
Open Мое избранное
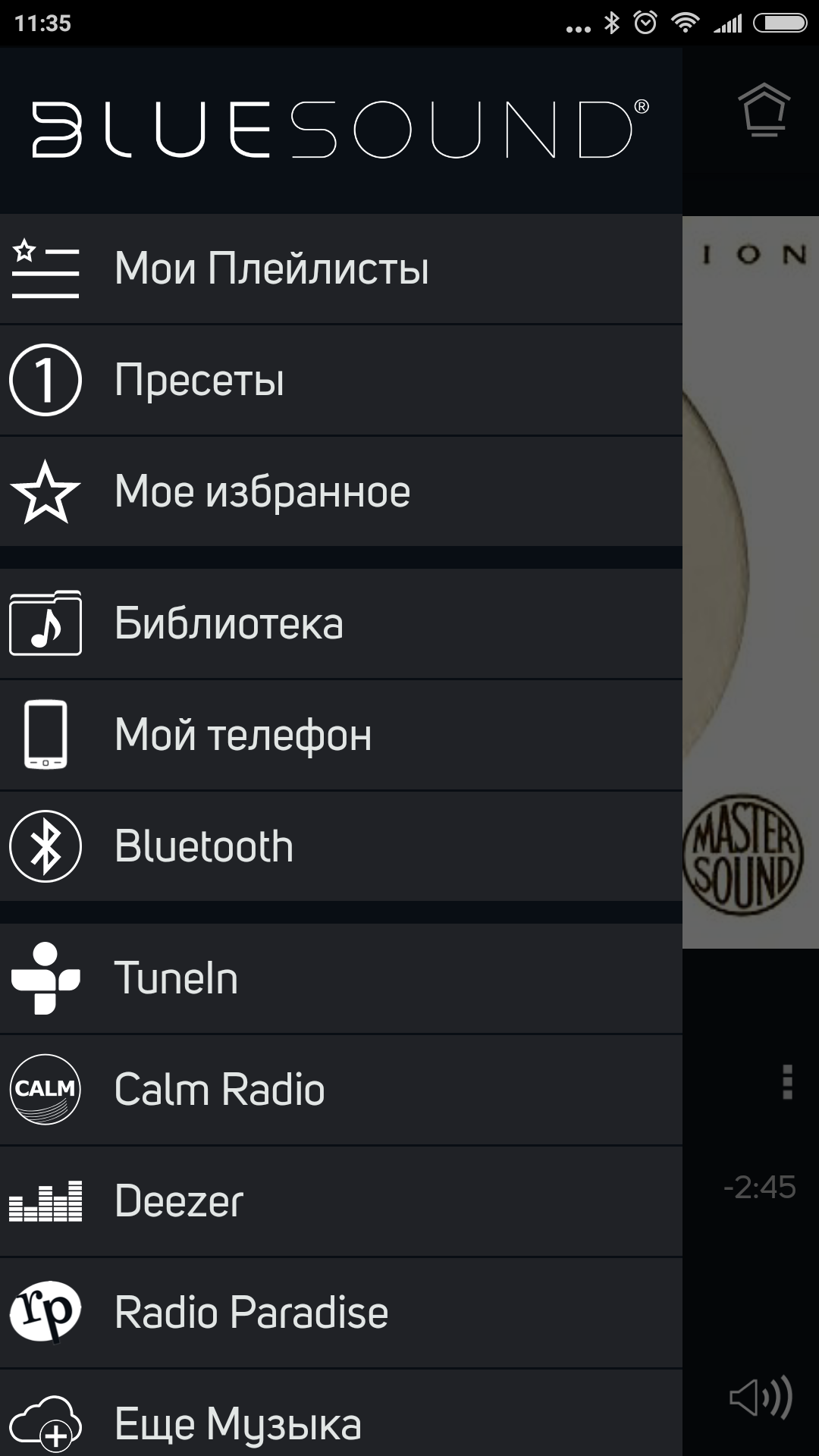[341, 491]
